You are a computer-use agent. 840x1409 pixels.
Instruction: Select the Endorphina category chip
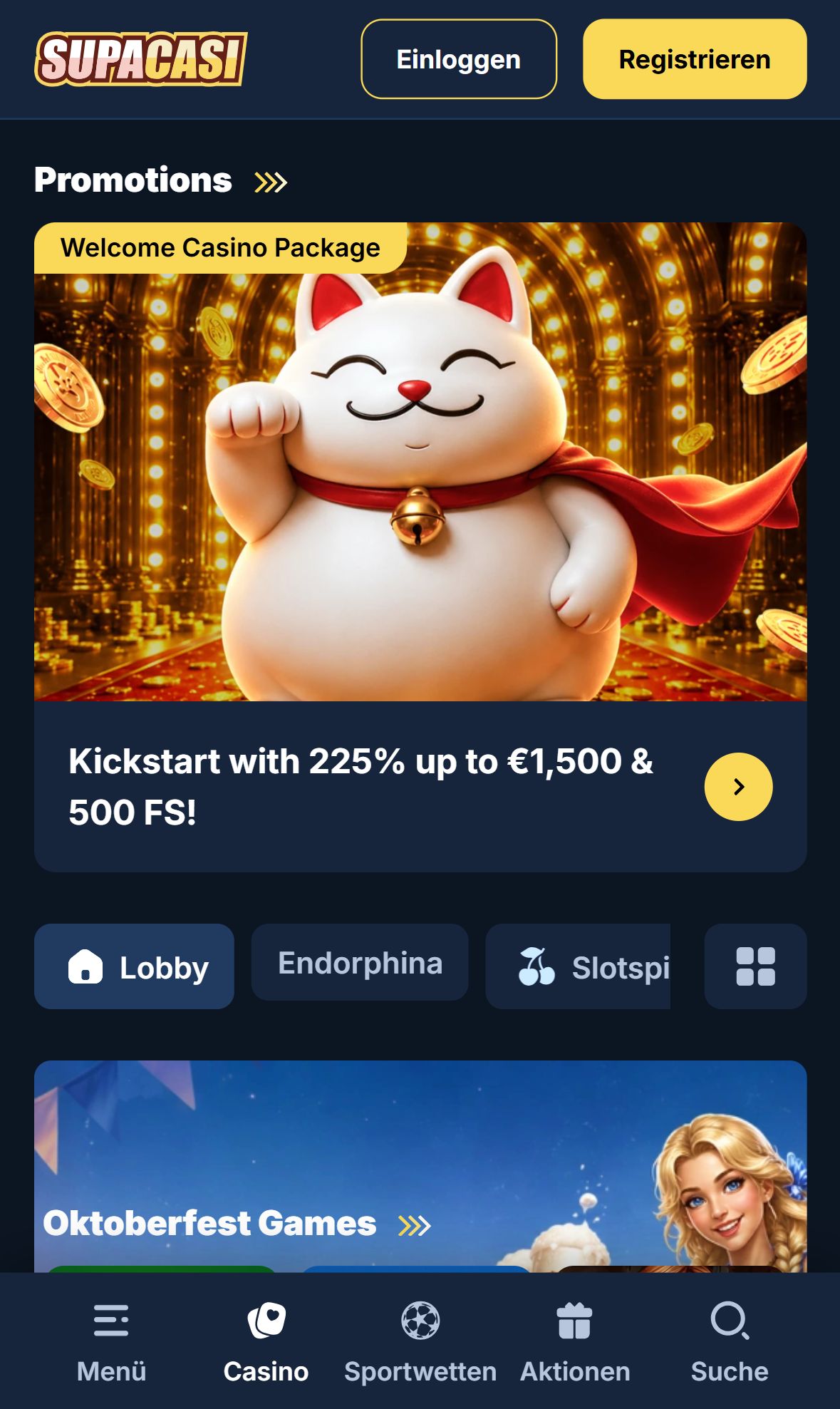(x=360, y=963)
